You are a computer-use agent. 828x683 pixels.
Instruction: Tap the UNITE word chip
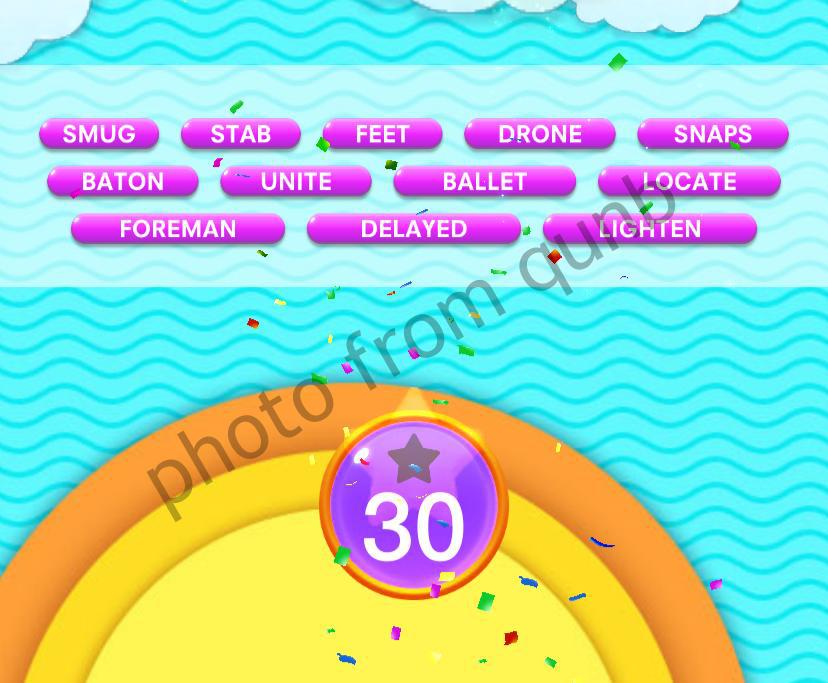point(296,182)
